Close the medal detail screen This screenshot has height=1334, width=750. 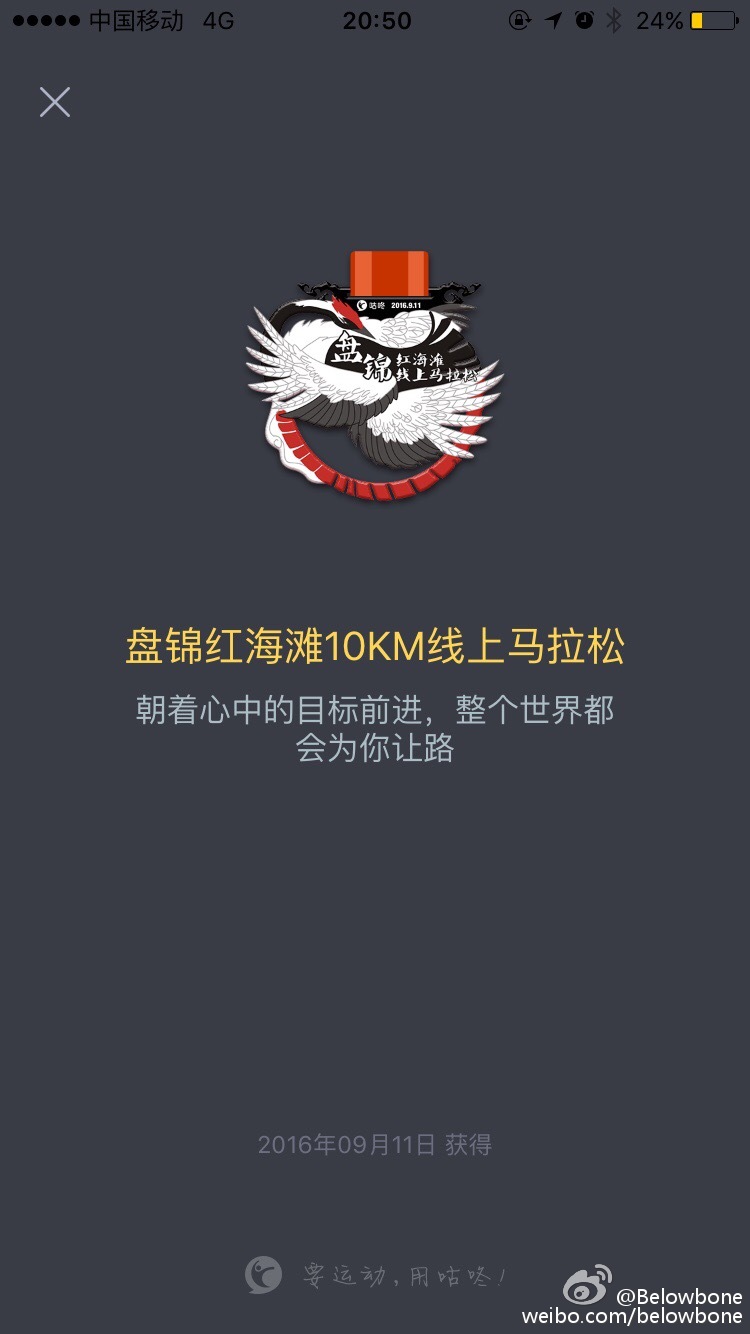pyautogui.click(x=55, y=102)
